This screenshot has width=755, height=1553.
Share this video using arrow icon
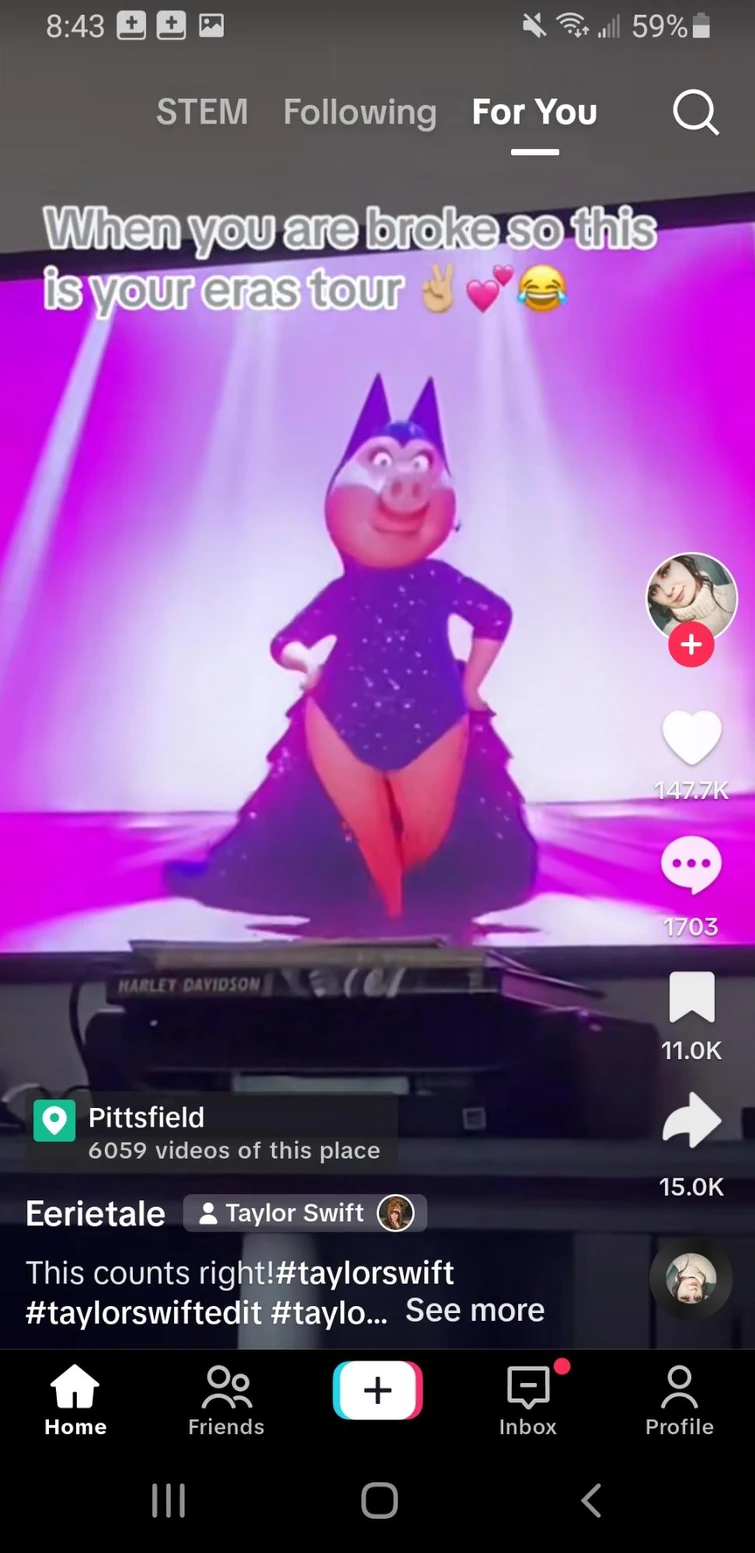(691, 1120)
